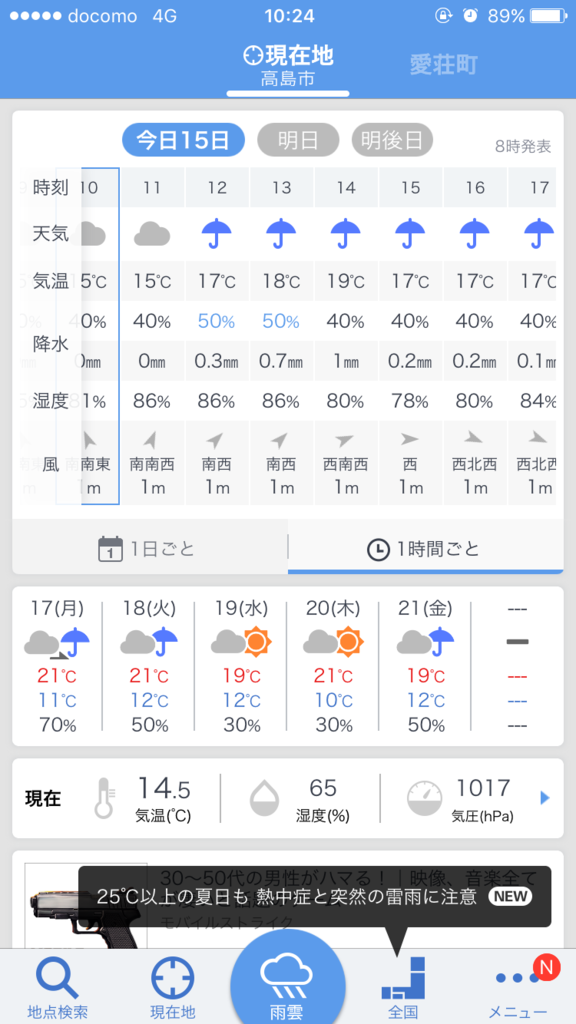Open the 25℃以上の夏日 notice tooltip
This screenshot has width=576, height=1024.
pos(314,896)
